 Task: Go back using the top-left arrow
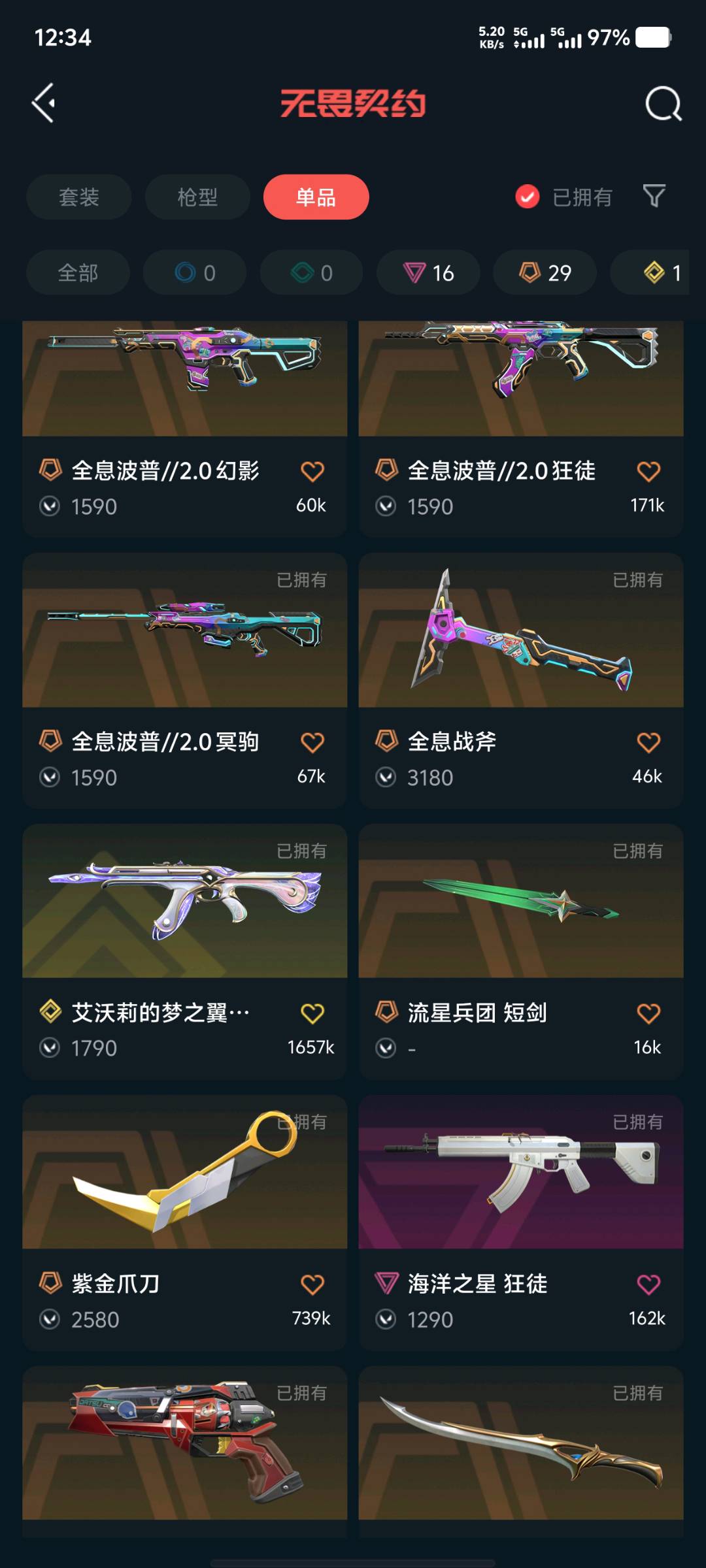pos(44,103)
